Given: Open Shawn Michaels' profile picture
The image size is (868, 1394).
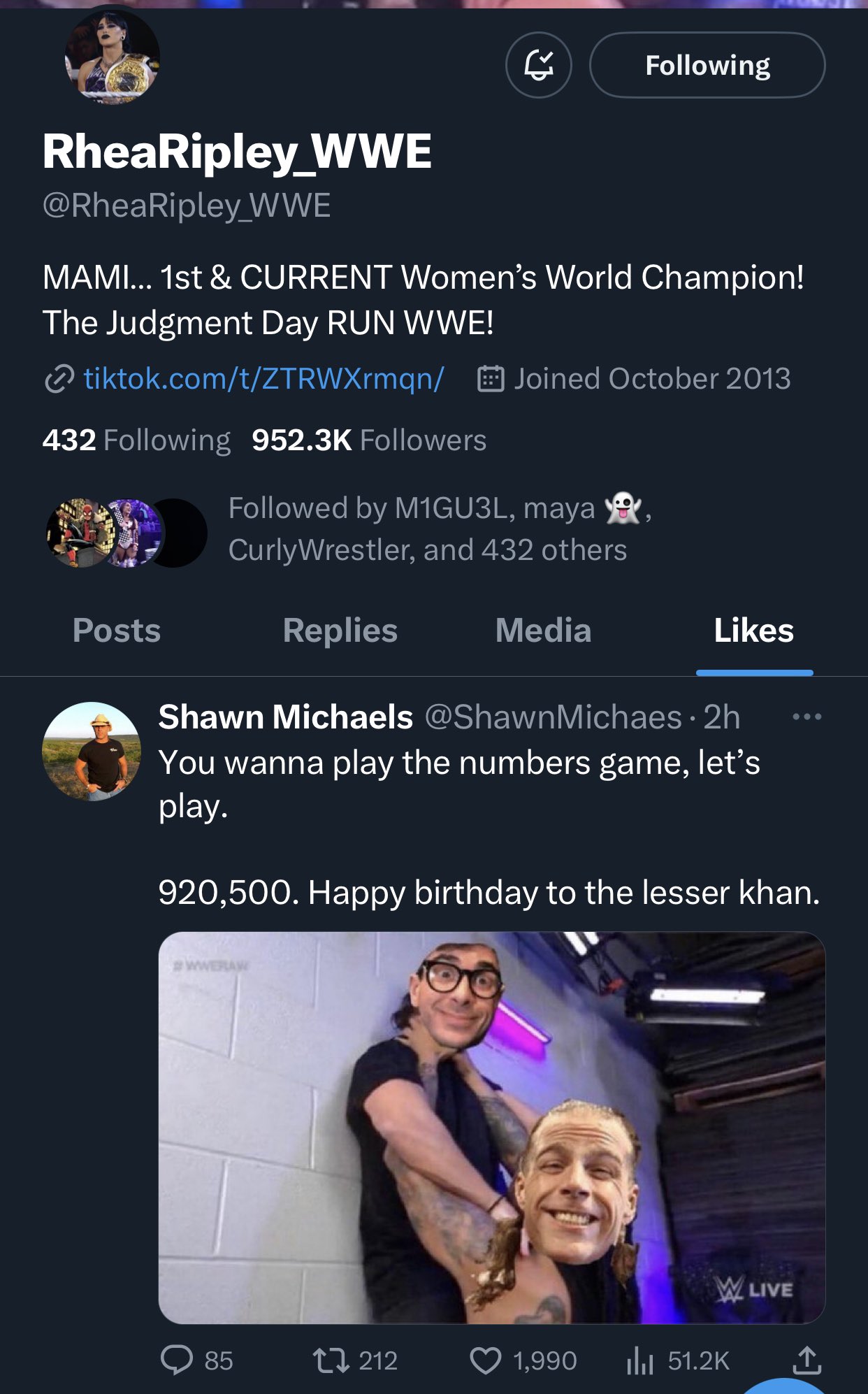Looking at the screenshot, I should click(92, 752).
